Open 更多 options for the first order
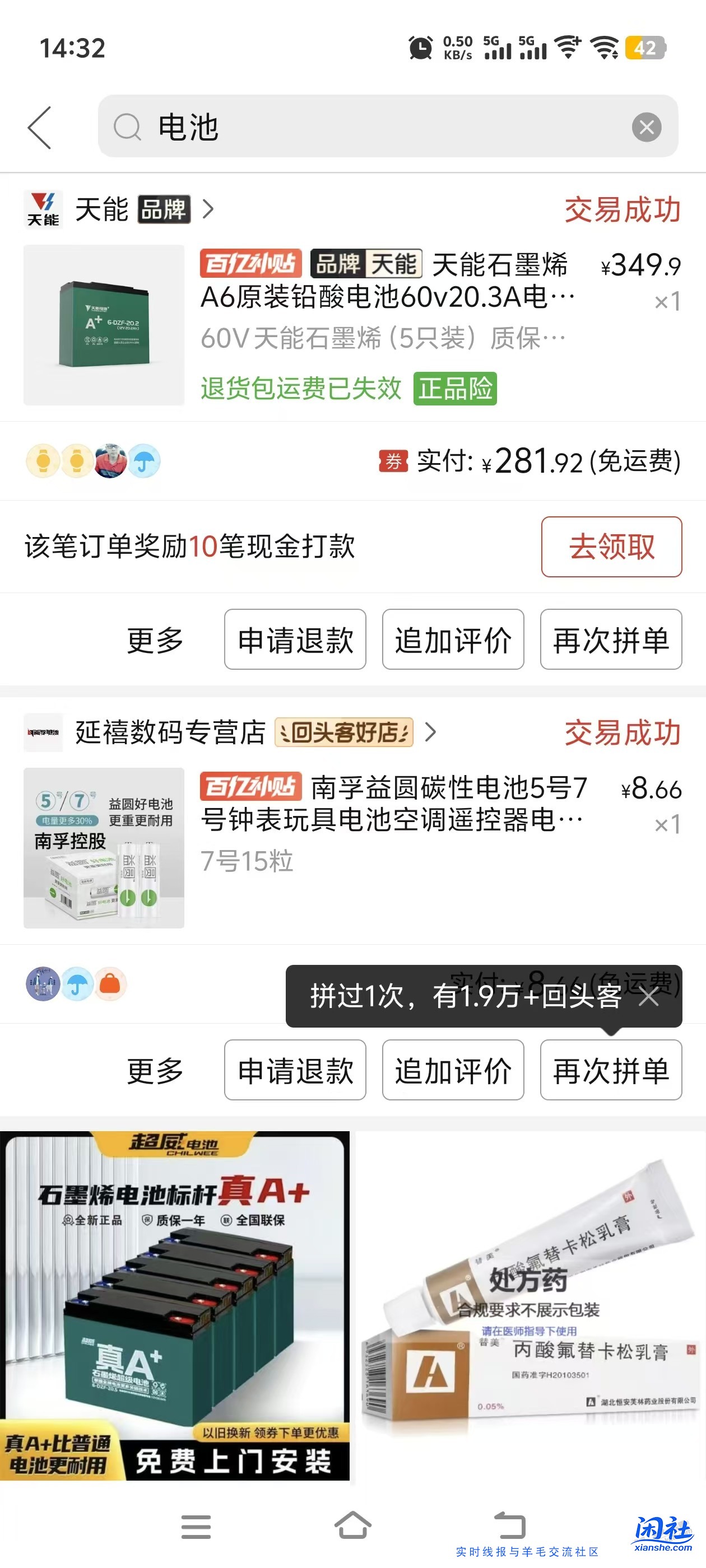This screenshot has width=706, height=1568. tap(154, 640)
